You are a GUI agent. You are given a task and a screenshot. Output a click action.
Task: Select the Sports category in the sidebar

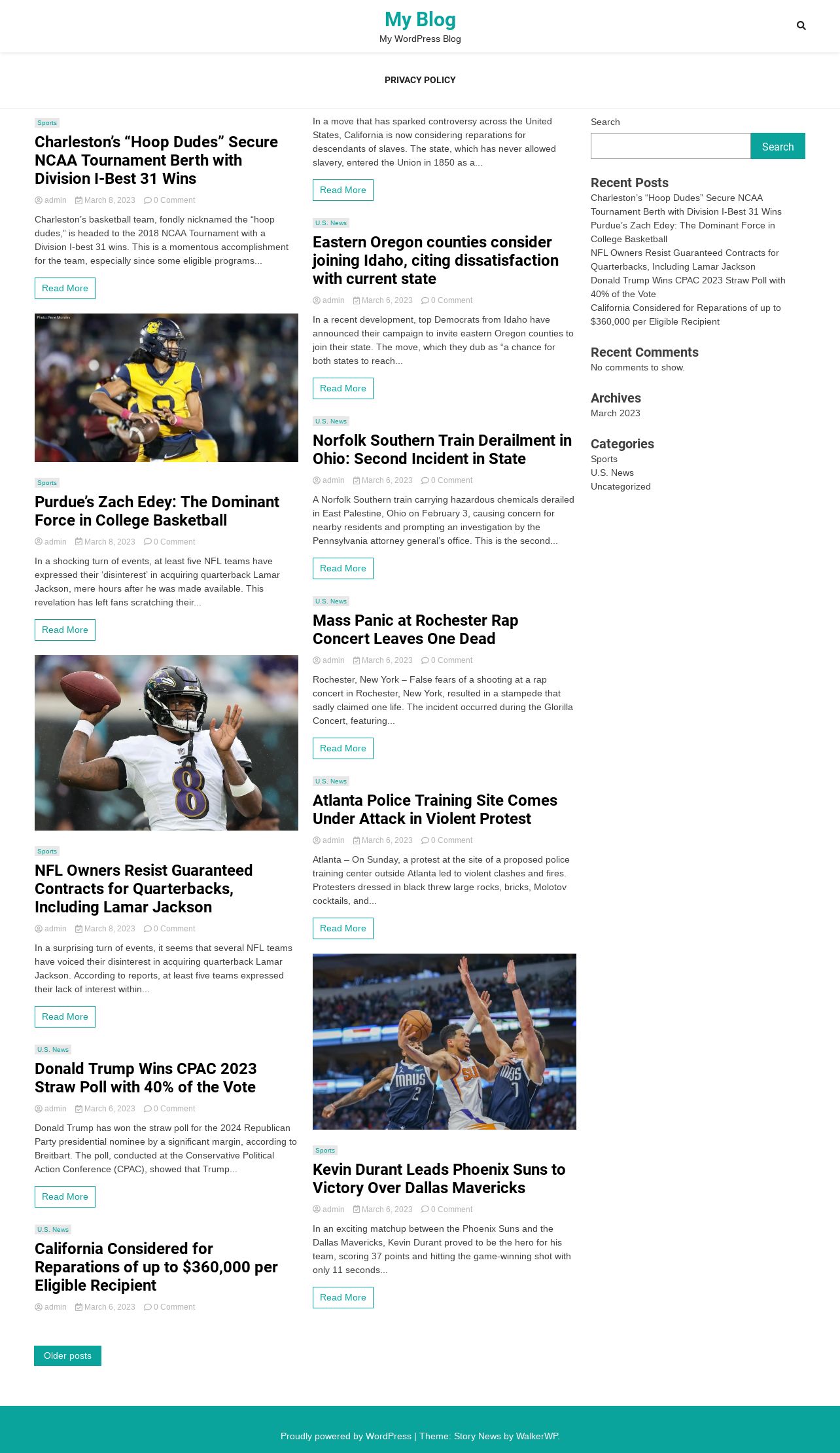coord(604,459)
